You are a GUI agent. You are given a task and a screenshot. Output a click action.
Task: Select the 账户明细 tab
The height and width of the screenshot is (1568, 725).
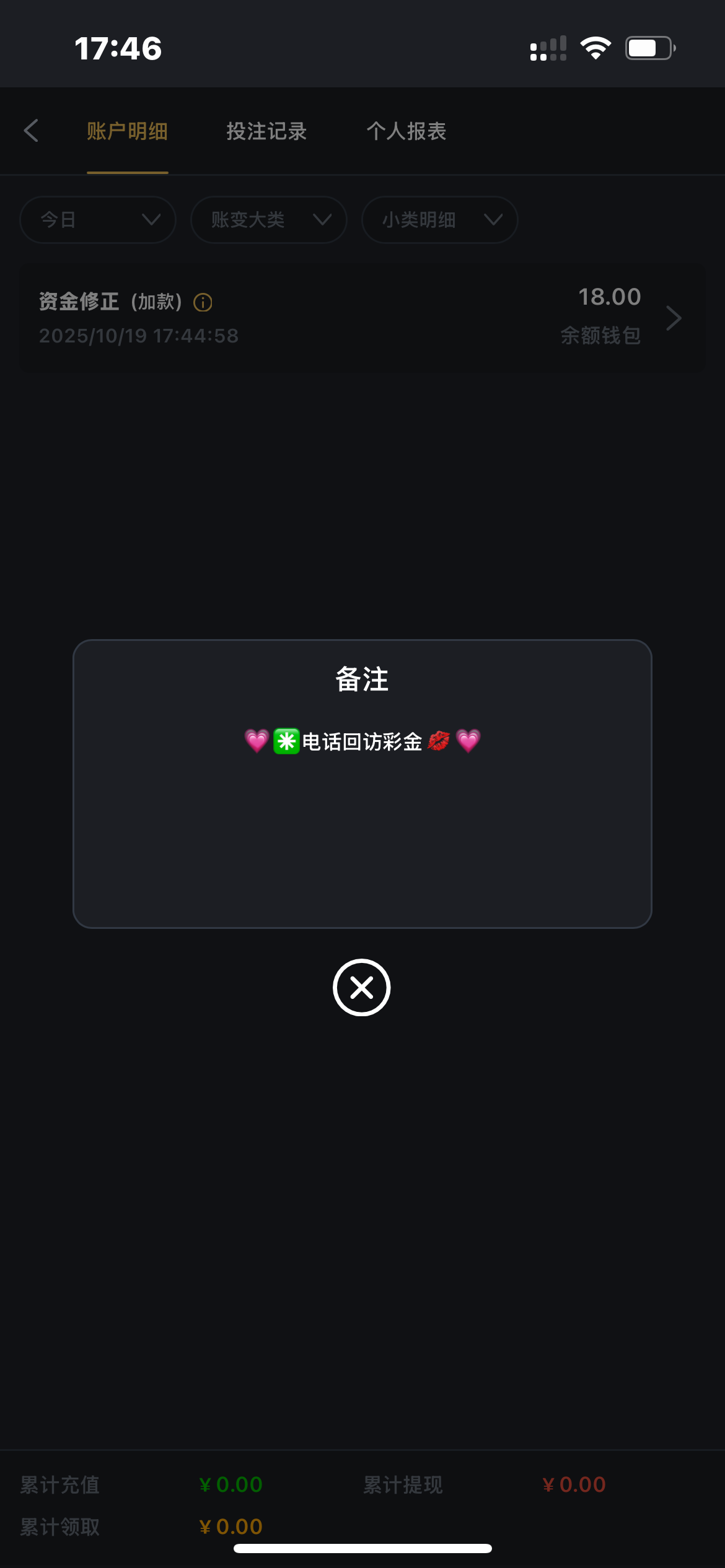coord(127,131)
